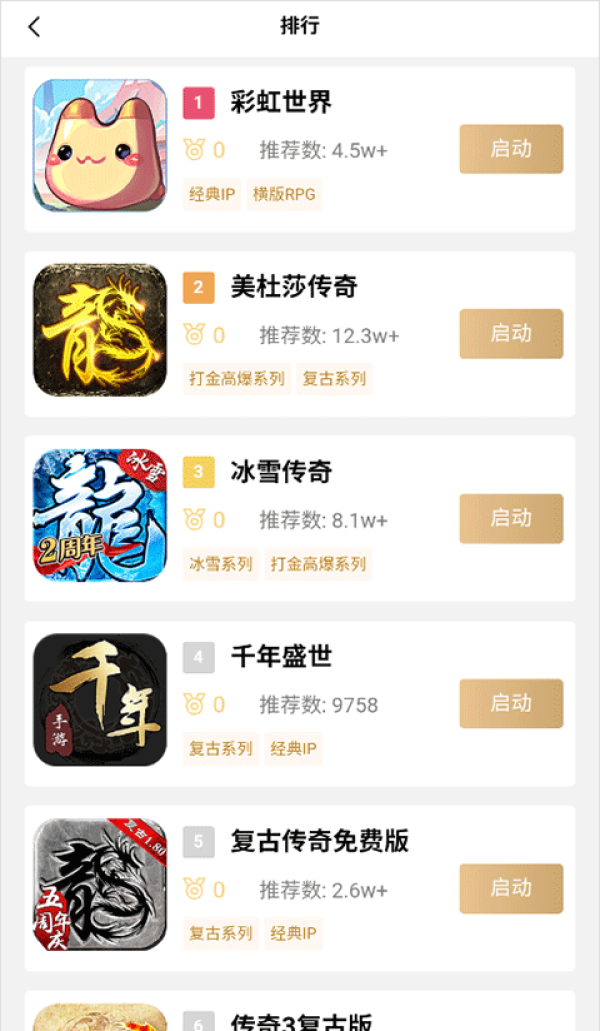Open 复古传奇免费版 game entry
The height and width of the screenshot is (1031, 600).
coord(319,842)
